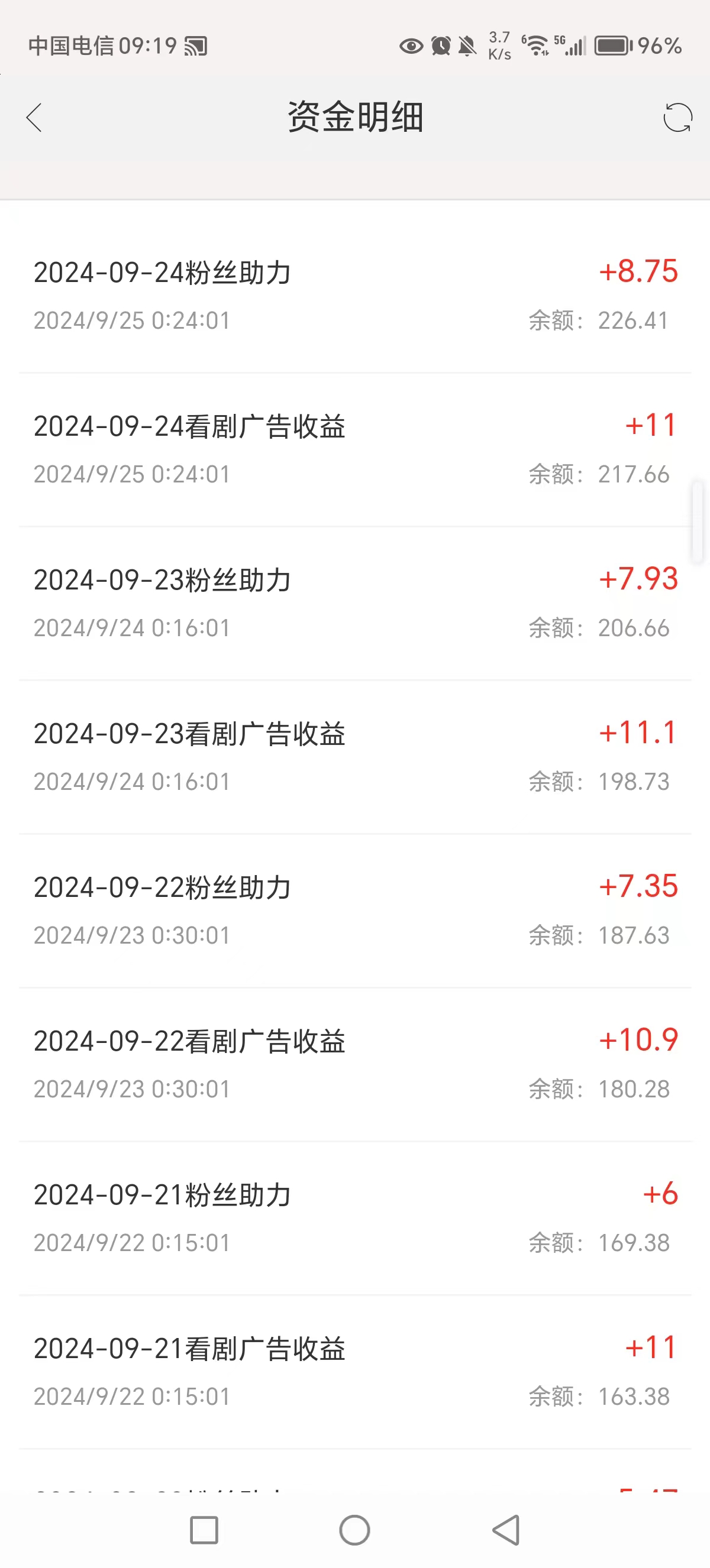
Task: Open the recent apps overview
Action: [x=204, y=1530]
